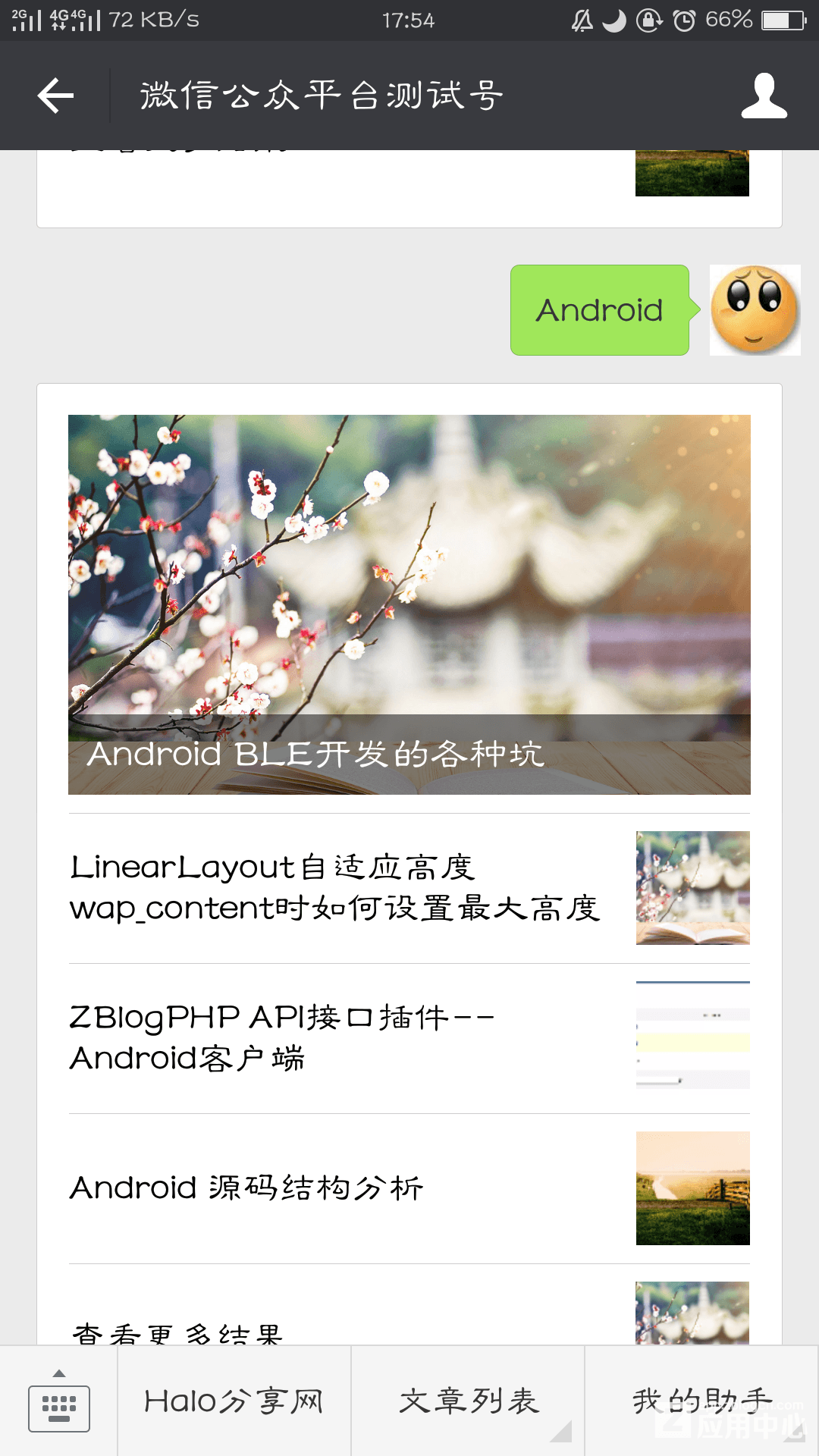
Task: Open the account profile icon
Action: (x=764, y=96)
